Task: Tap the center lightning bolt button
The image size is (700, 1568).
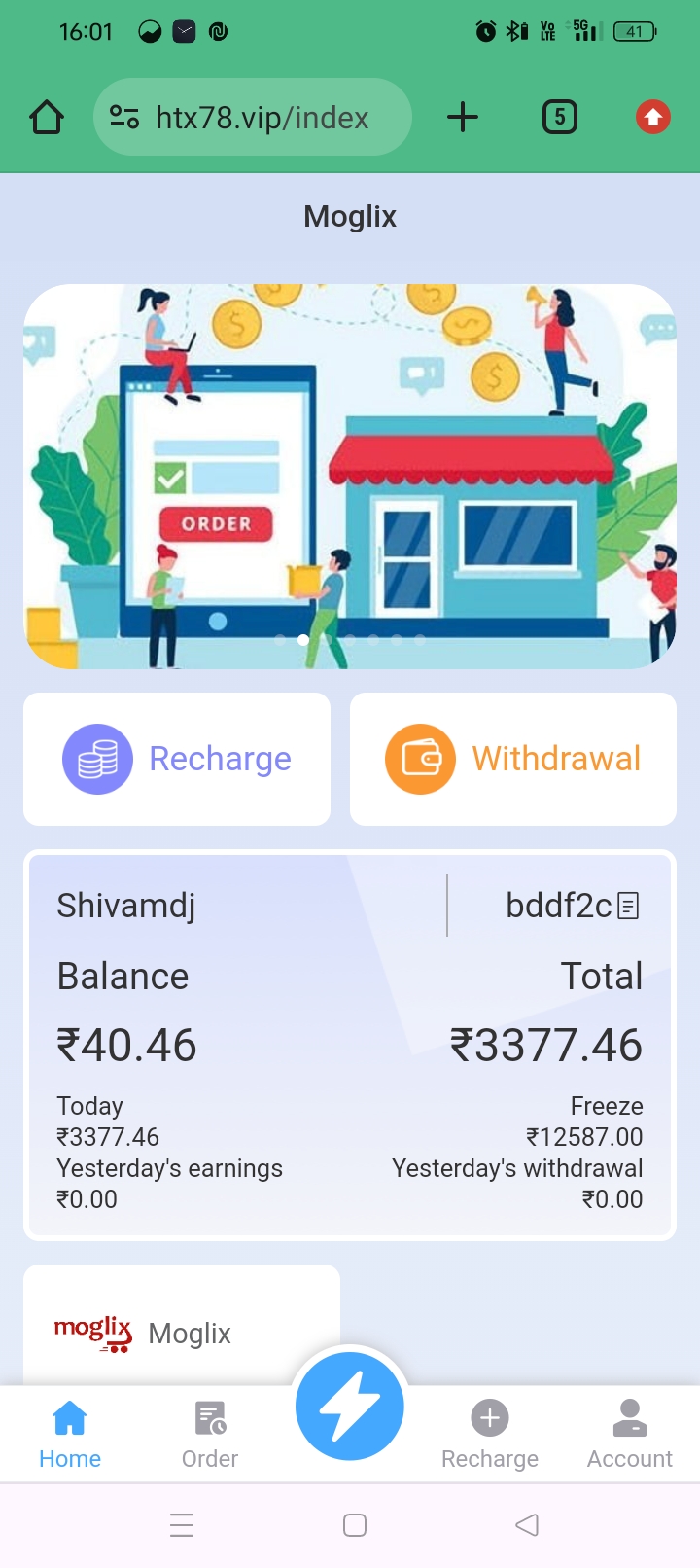Action: click(350, 1408)
